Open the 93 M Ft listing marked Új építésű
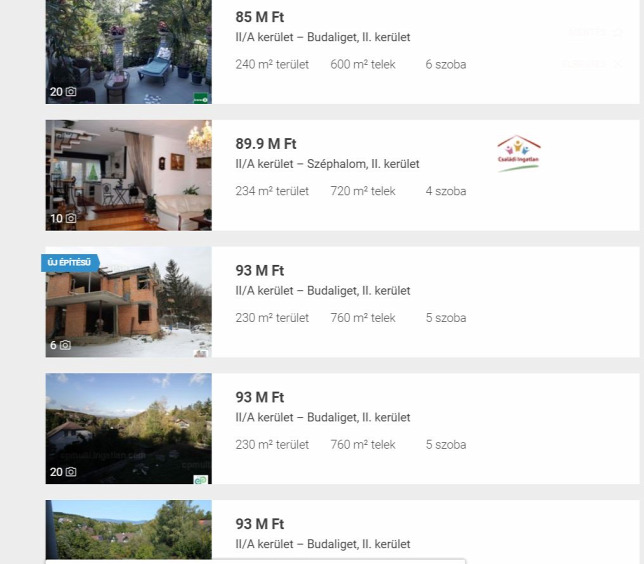The height and width of the screenshot is (564, 644). pyautogui.click(x=259, y=271)
